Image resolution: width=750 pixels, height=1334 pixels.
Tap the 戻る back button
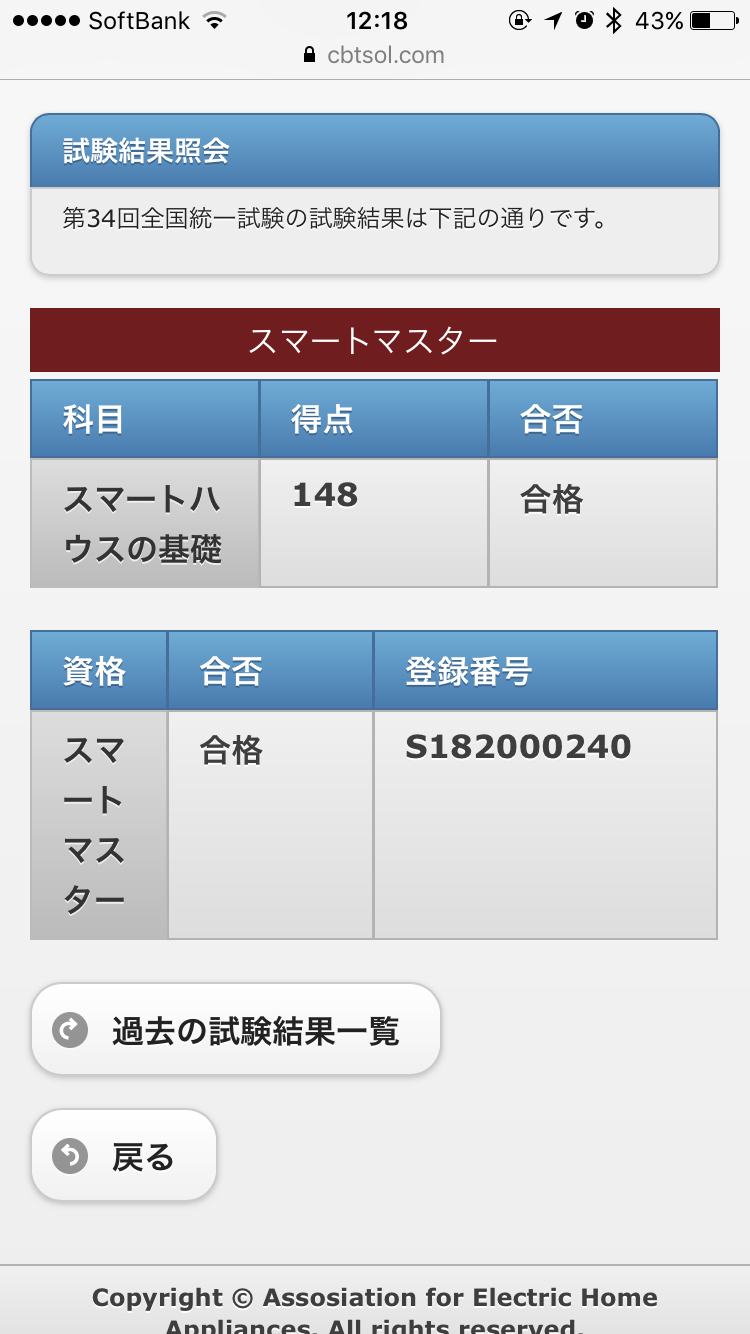(x=124, y=1155)
